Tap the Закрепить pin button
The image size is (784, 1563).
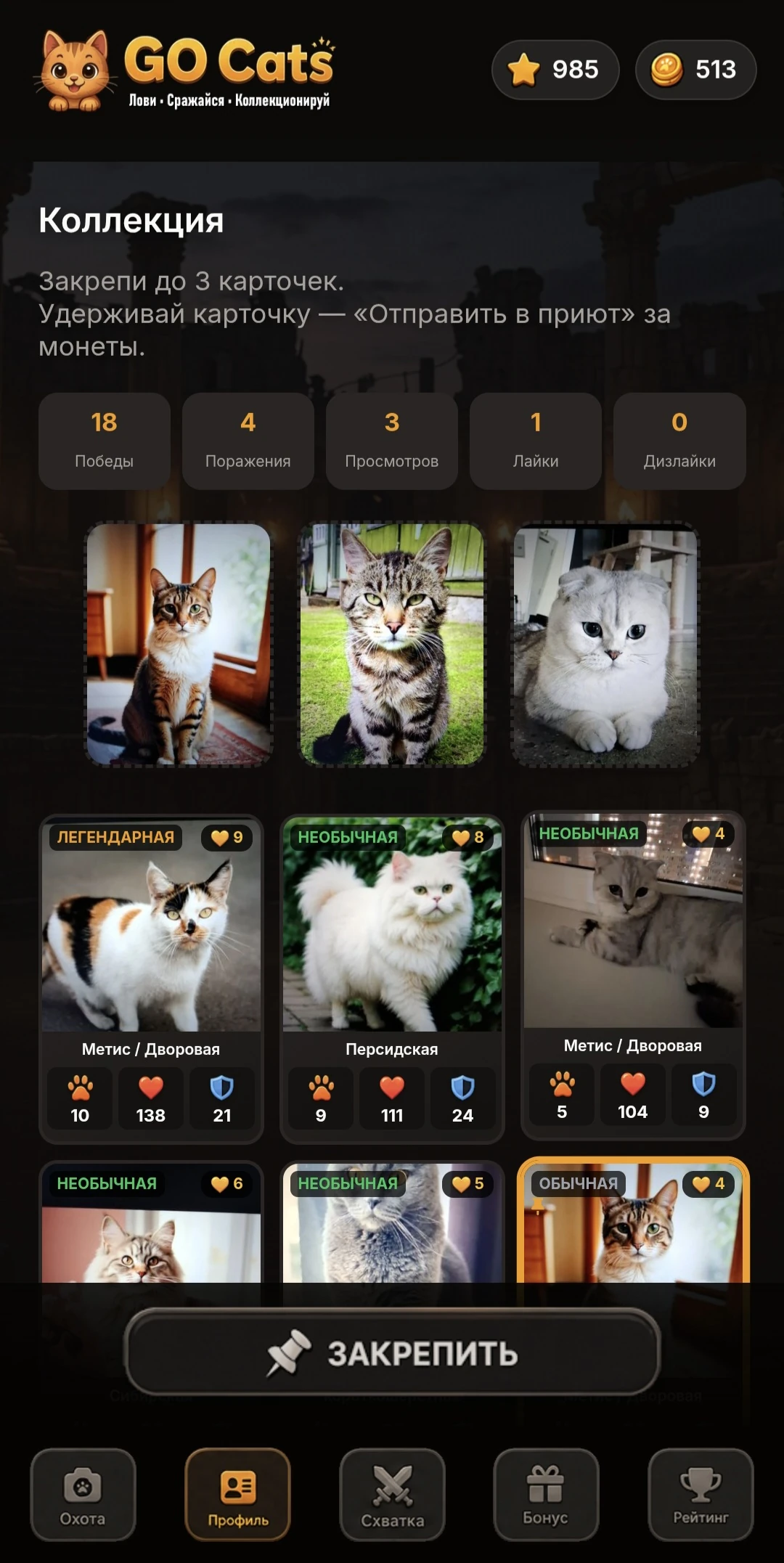[x=392, y=1352]
